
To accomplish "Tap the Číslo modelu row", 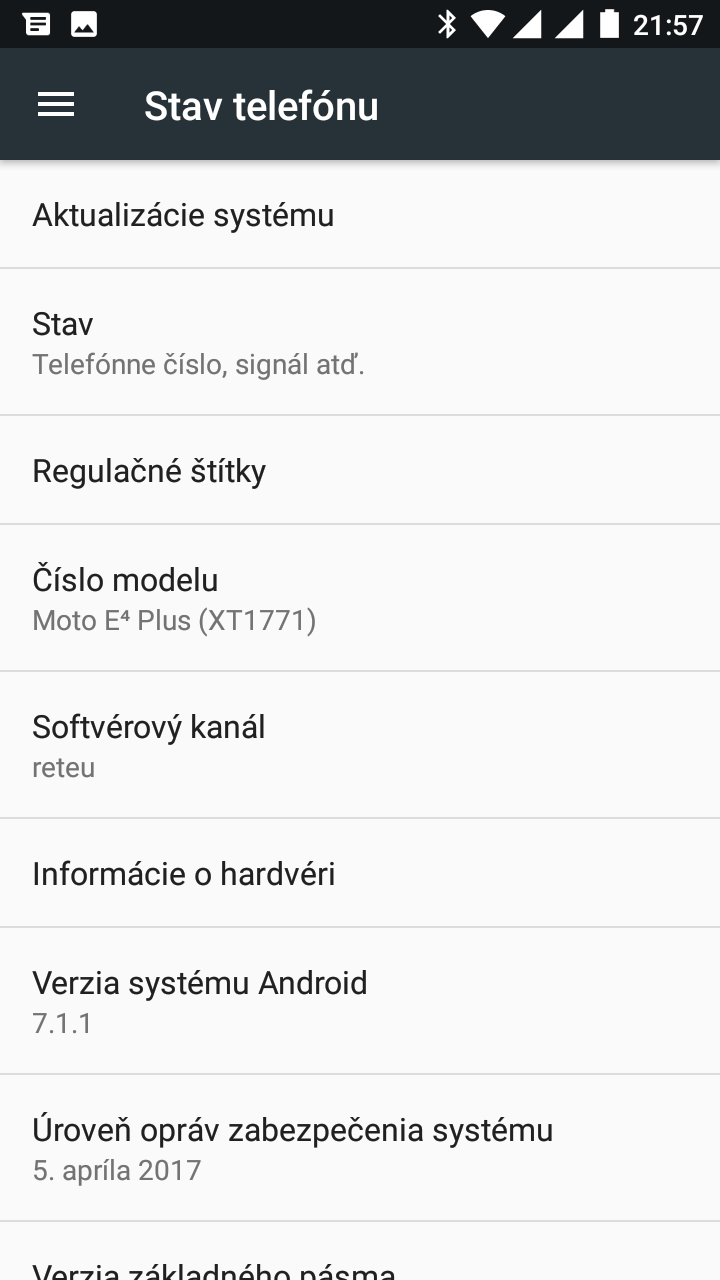I will pos(360,598).
